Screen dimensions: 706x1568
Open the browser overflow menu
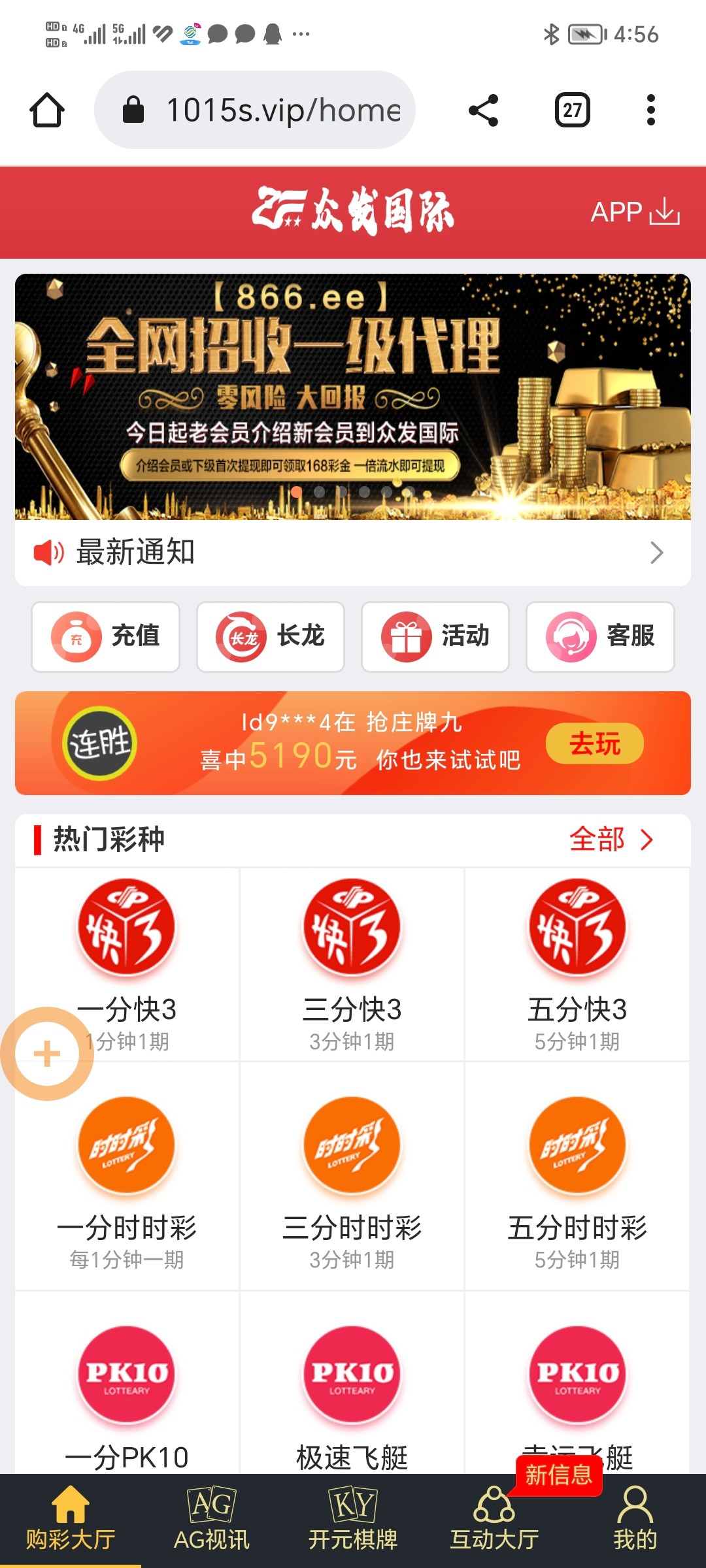[650, 110]
